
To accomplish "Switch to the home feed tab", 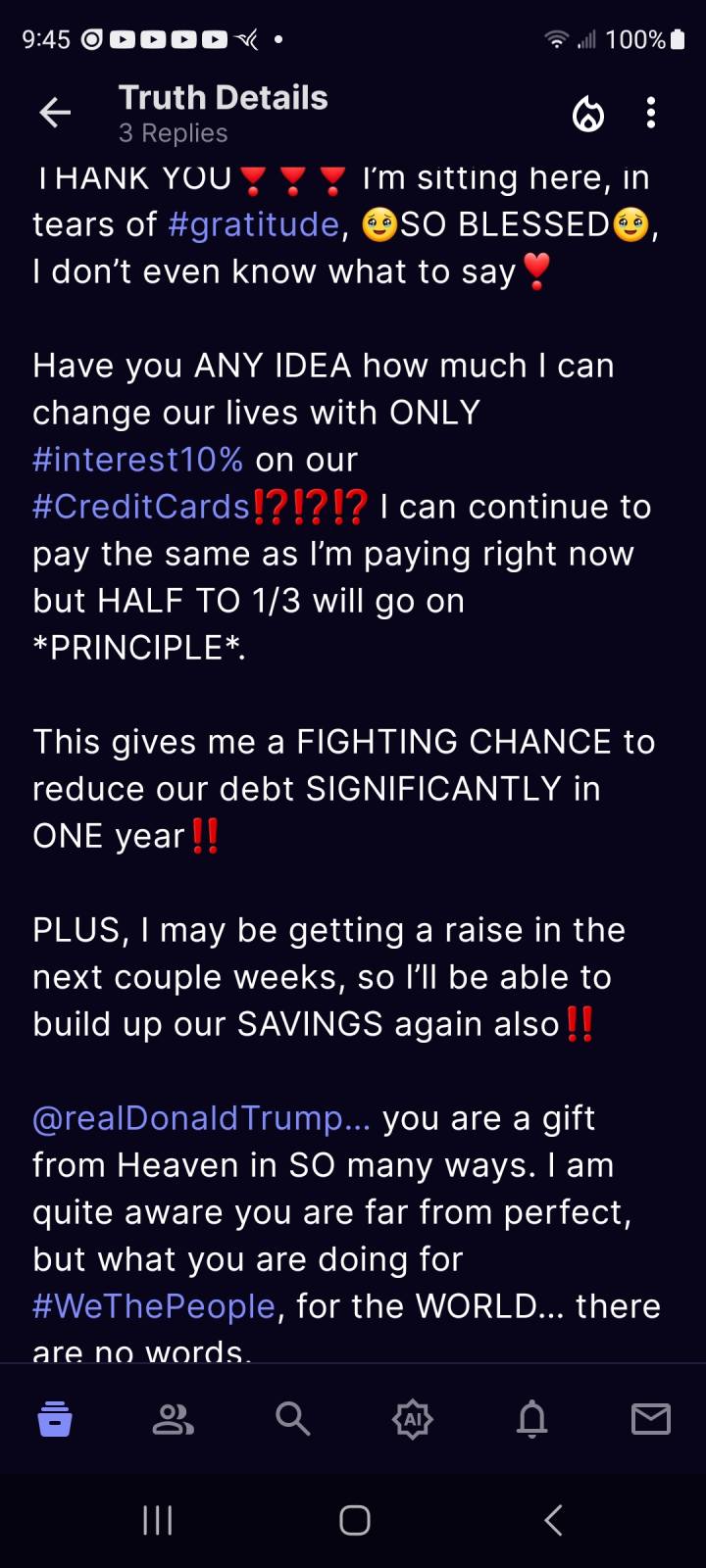I will point(55,1418).
